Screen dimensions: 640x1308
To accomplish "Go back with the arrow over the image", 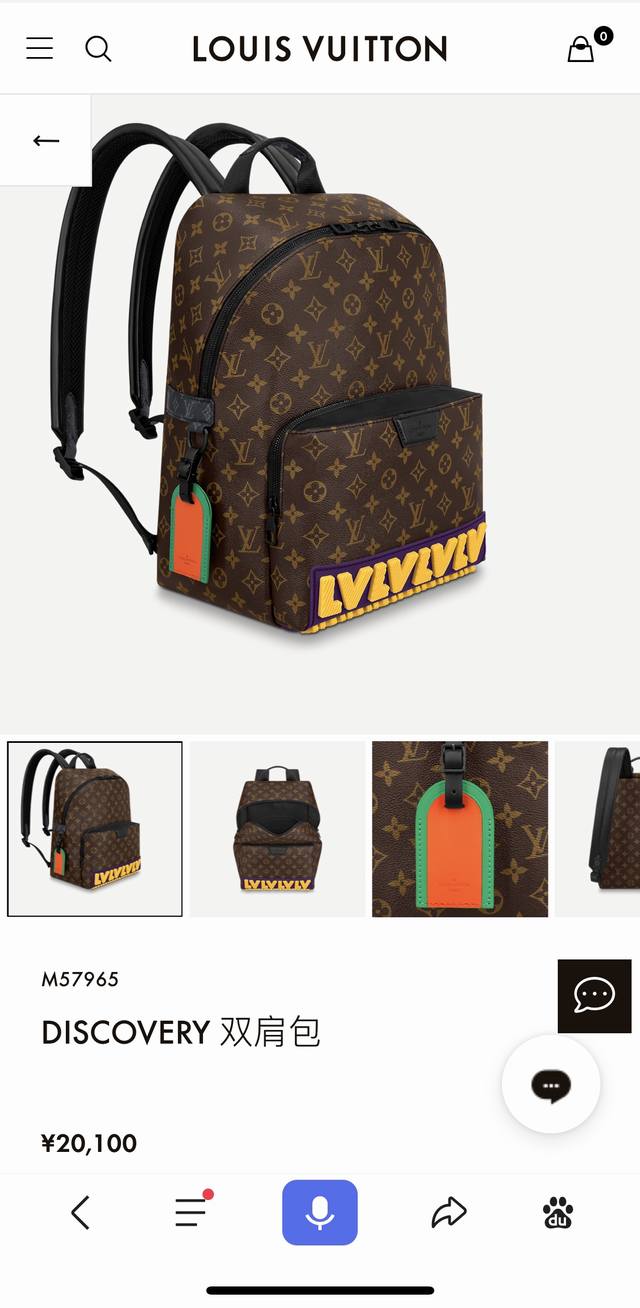I will click(46, 141).
